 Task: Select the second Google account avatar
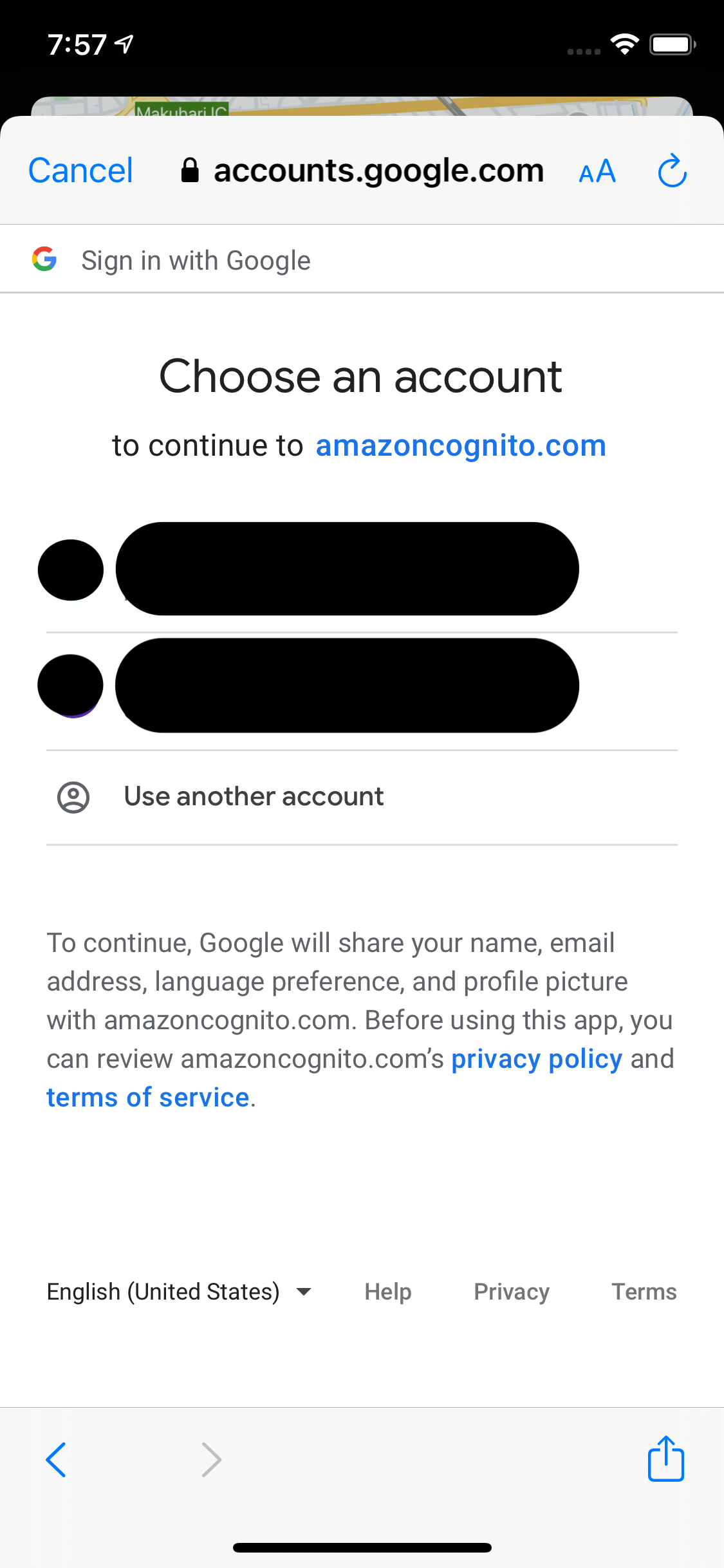(71, 684)
